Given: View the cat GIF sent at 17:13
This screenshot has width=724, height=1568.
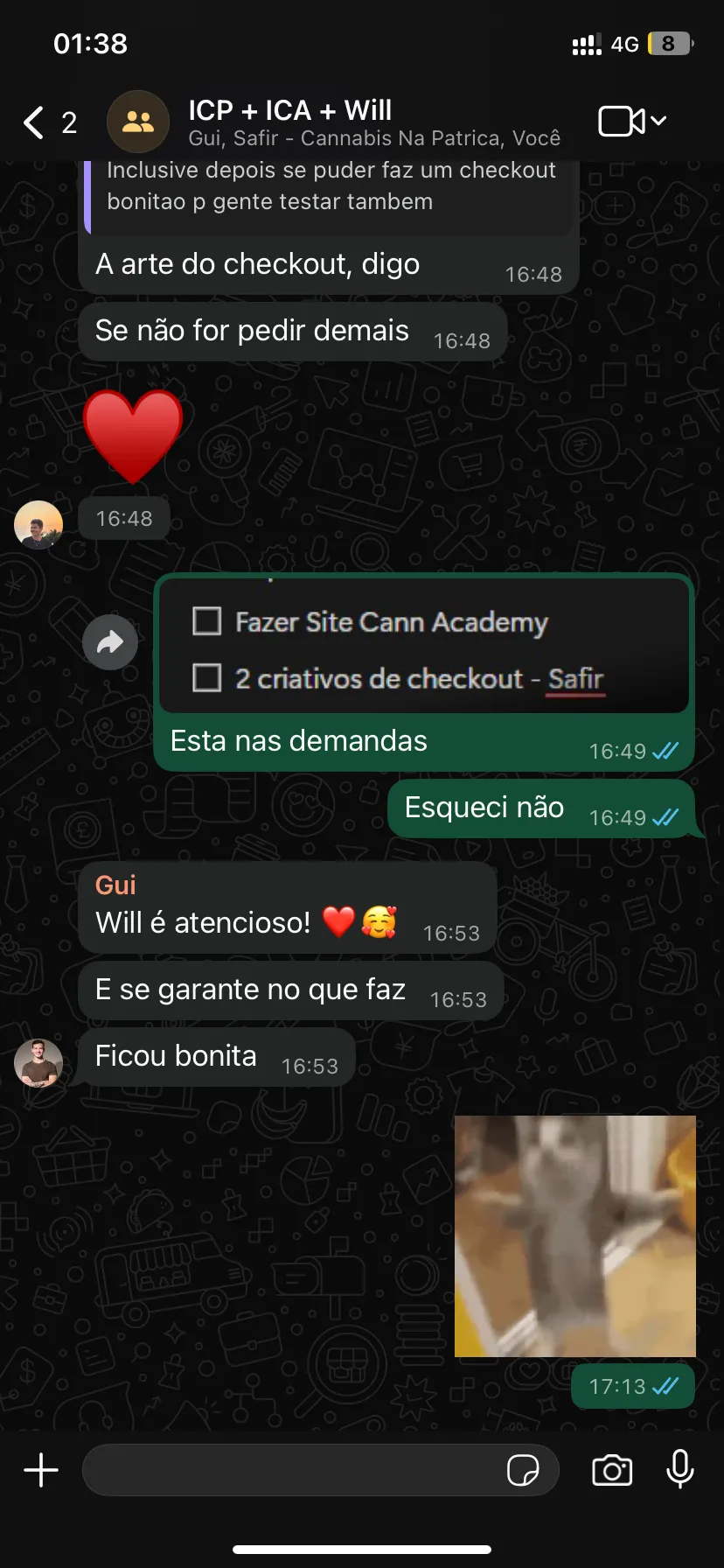Looking at the screenshot, I should coord(574,1235).
